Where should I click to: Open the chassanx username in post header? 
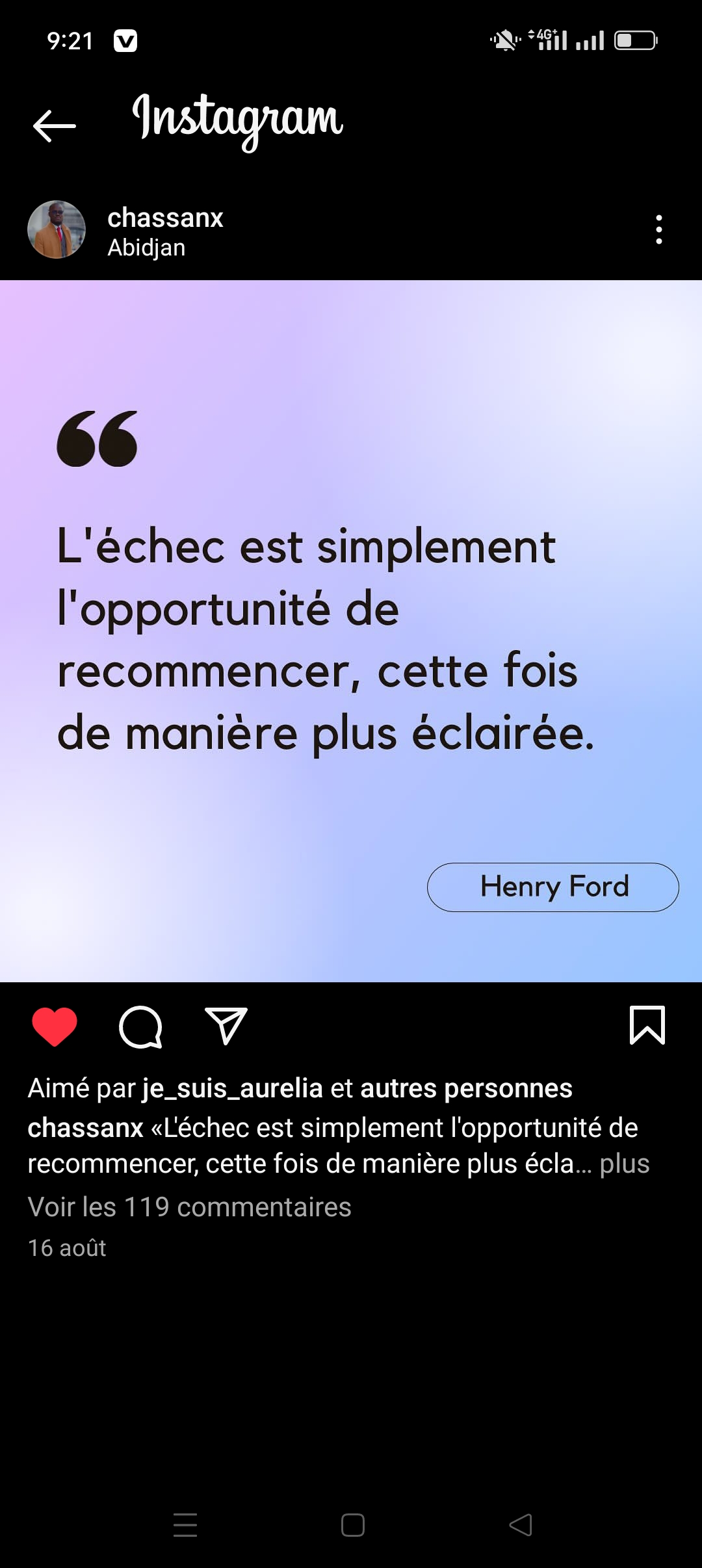tap(165, 218)
